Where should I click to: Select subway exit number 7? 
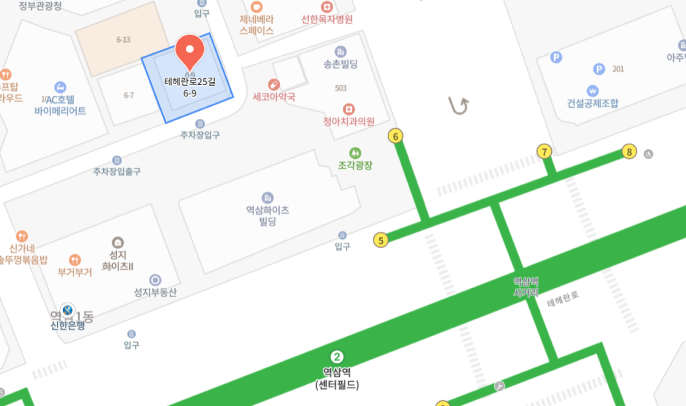coord(545,152)
